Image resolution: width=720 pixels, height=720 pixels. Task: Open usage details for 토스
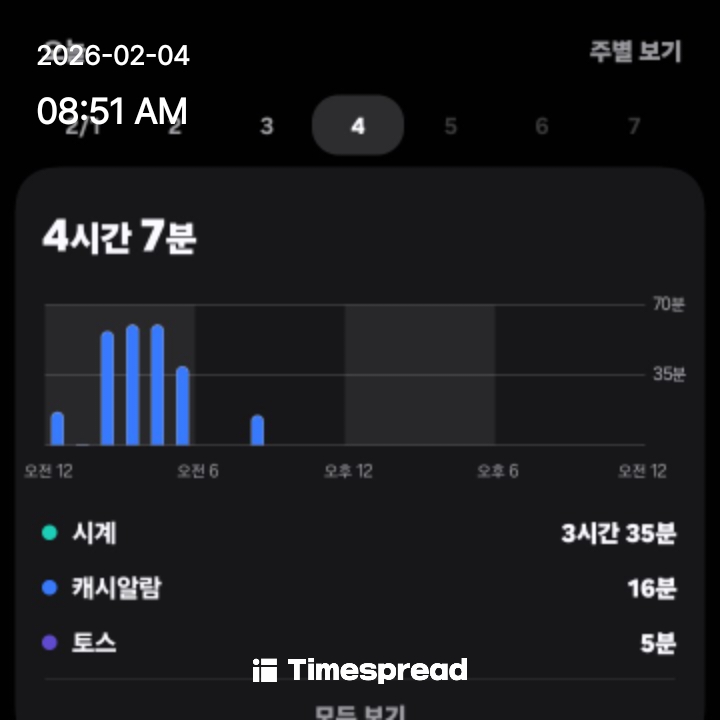(359, 642)
